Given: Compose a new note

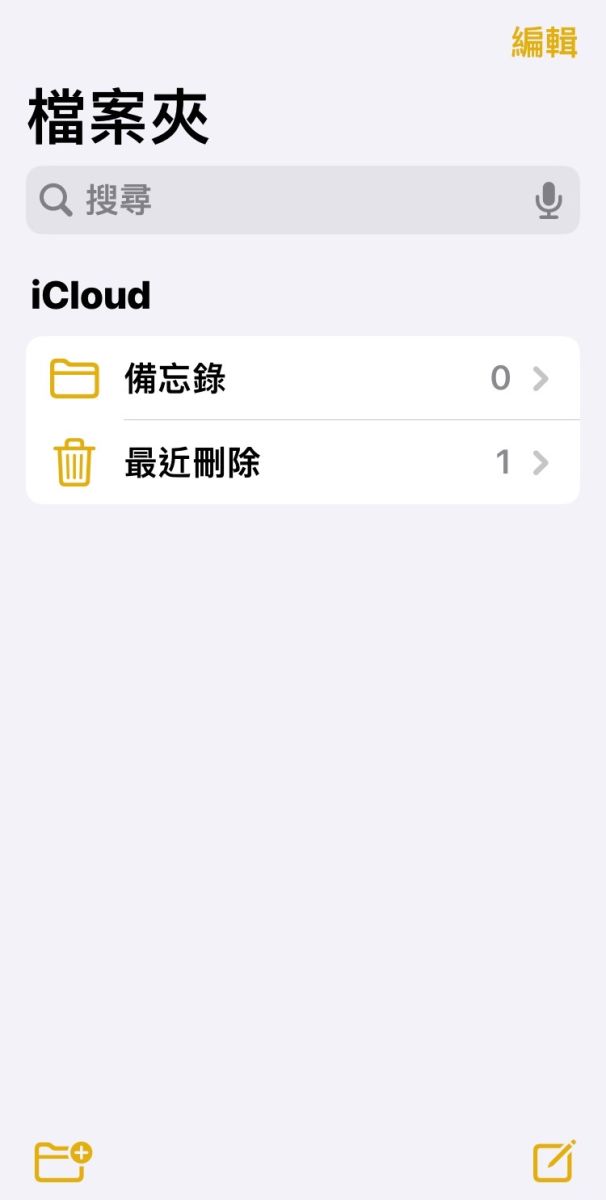Looking at the screenshot, I should [x=554, y=1160].
